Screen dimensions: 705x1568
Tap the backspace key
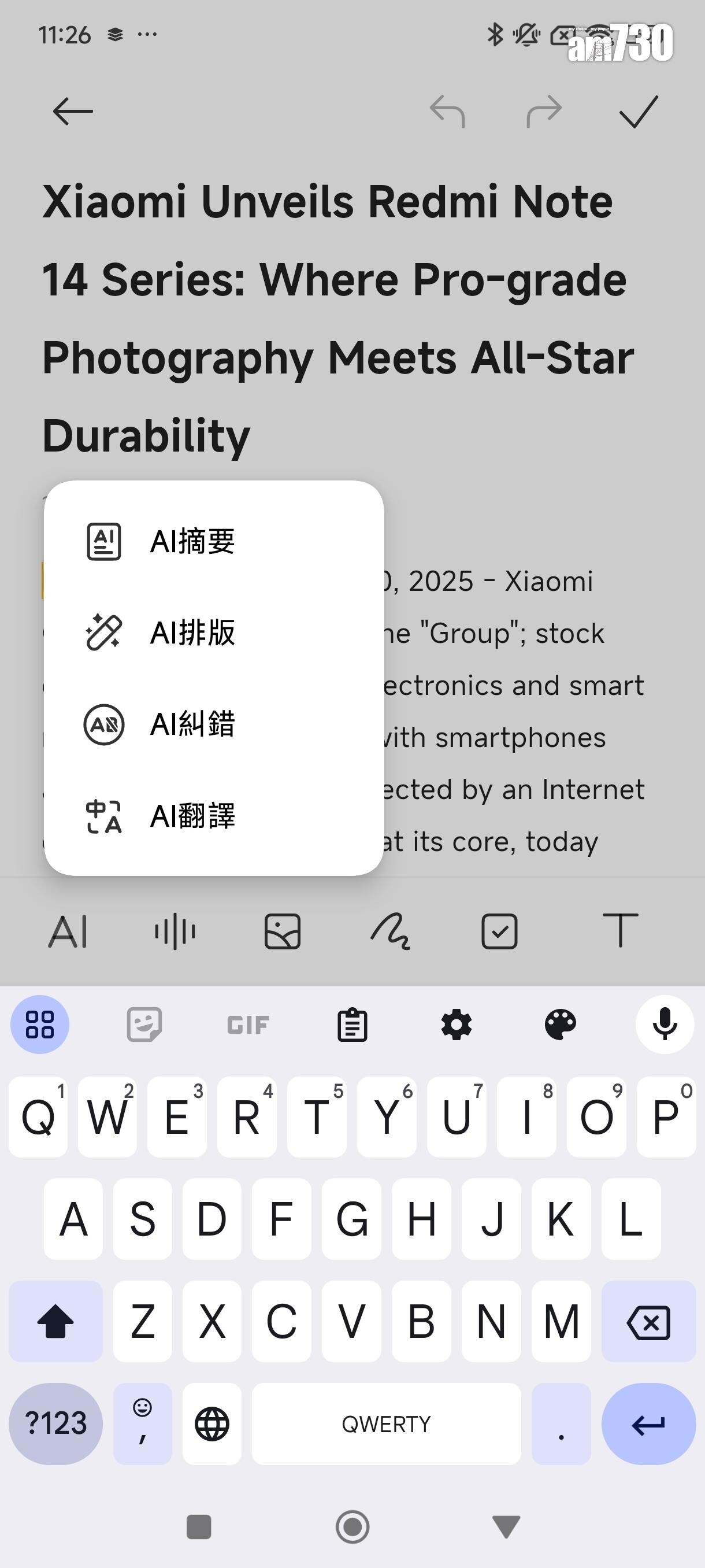coord(648,1322)
